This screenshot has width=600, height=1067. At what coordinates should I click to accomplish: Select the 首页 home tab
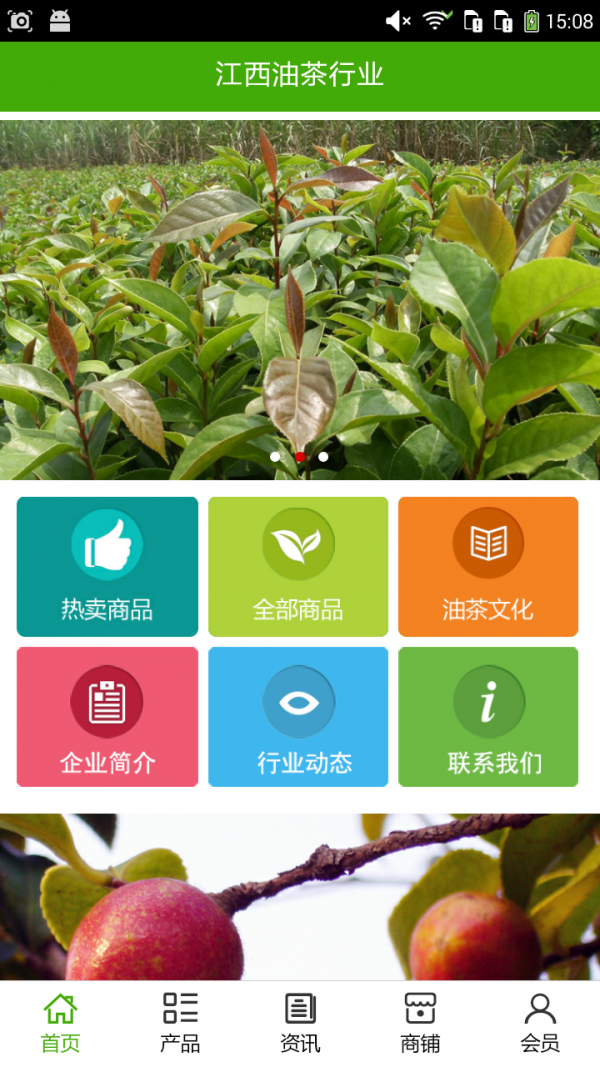point(60,1023)
